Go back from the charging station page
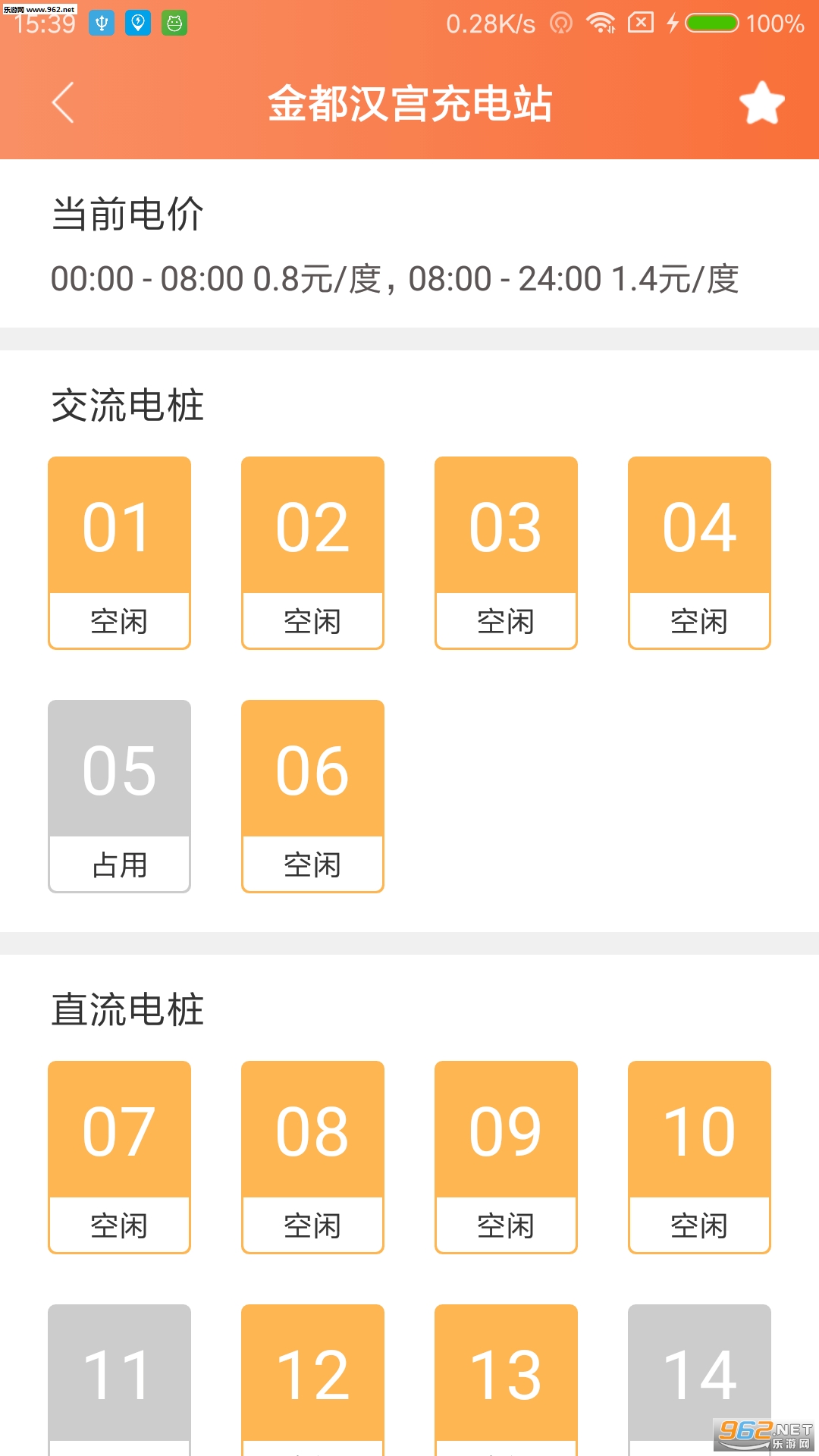 [x=64, y=102]
